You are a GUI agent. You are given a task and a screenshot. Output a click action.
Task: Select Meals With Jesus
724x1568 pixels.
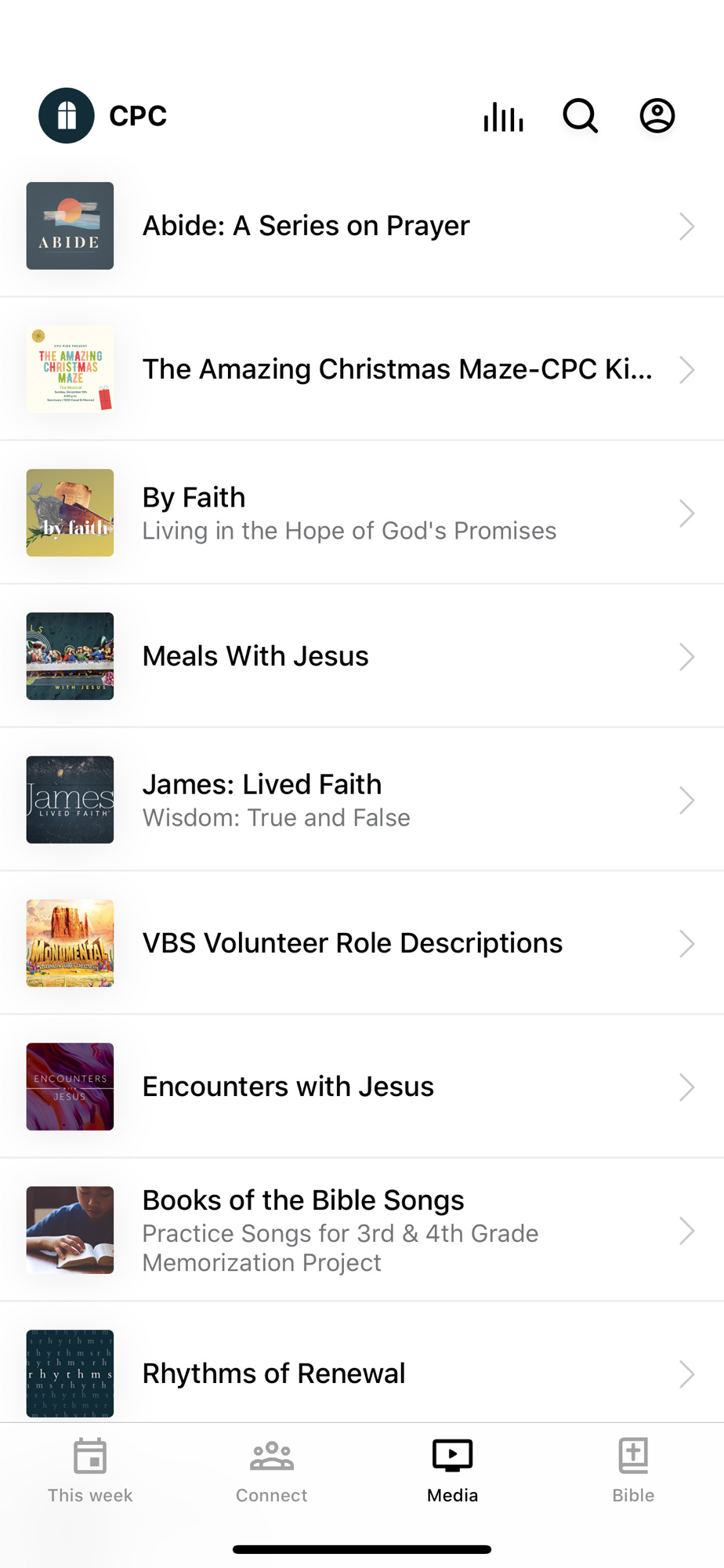coord(360,656)
